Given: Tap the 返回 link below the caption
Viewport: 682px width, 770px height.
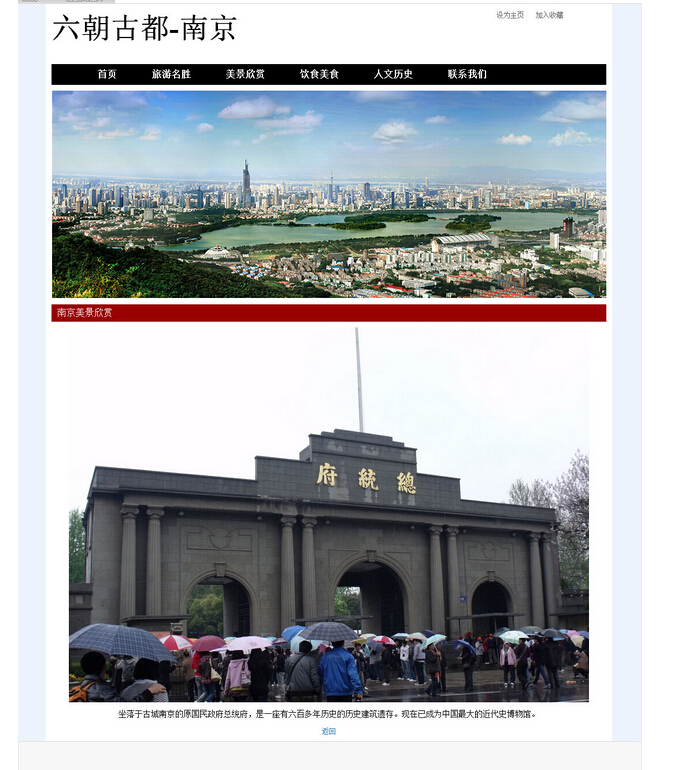Looking at the screenshot, I should 329,731.
